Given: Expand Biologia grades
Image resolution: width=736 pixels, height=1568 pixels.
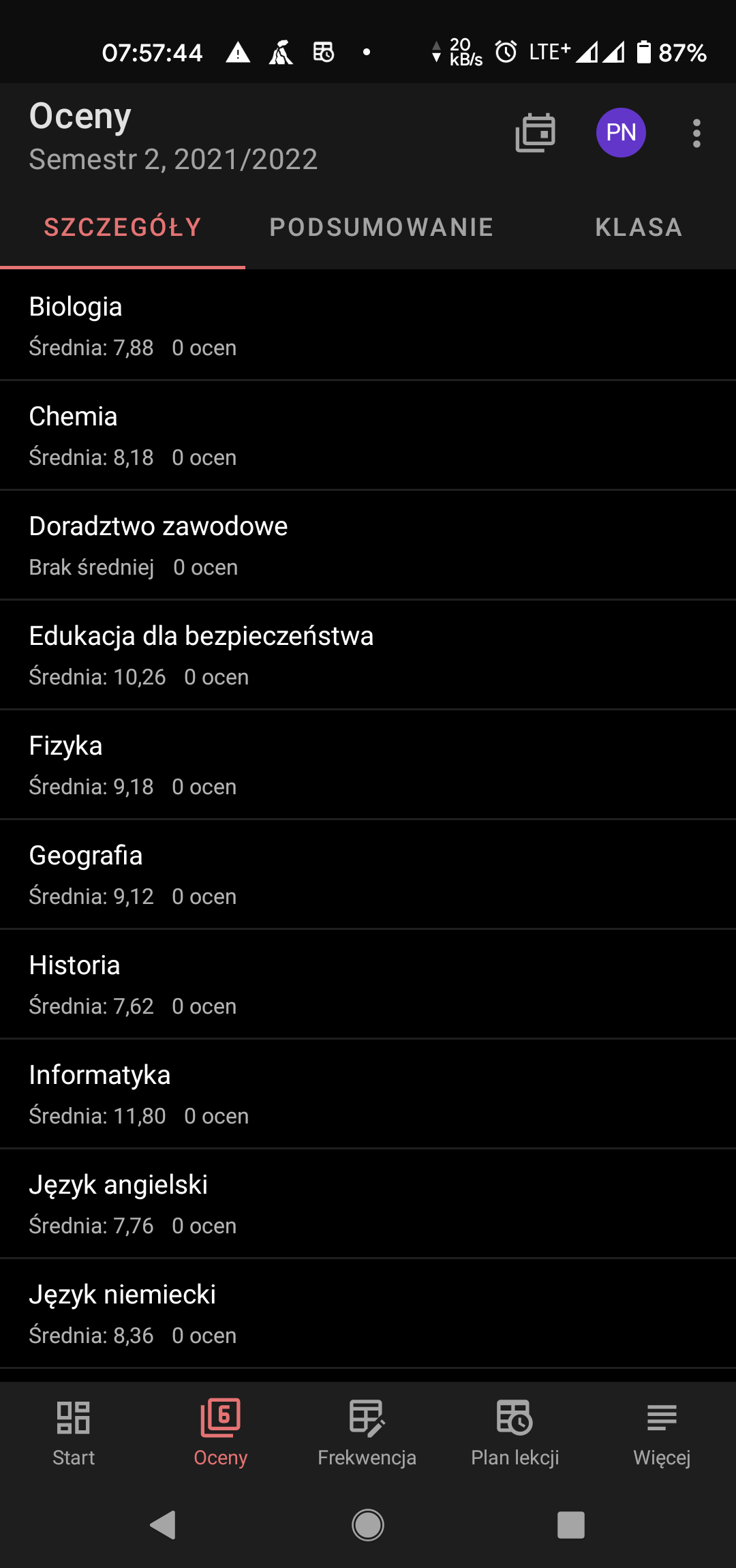Looking at the screenshot, I should [x=368, y=326].
